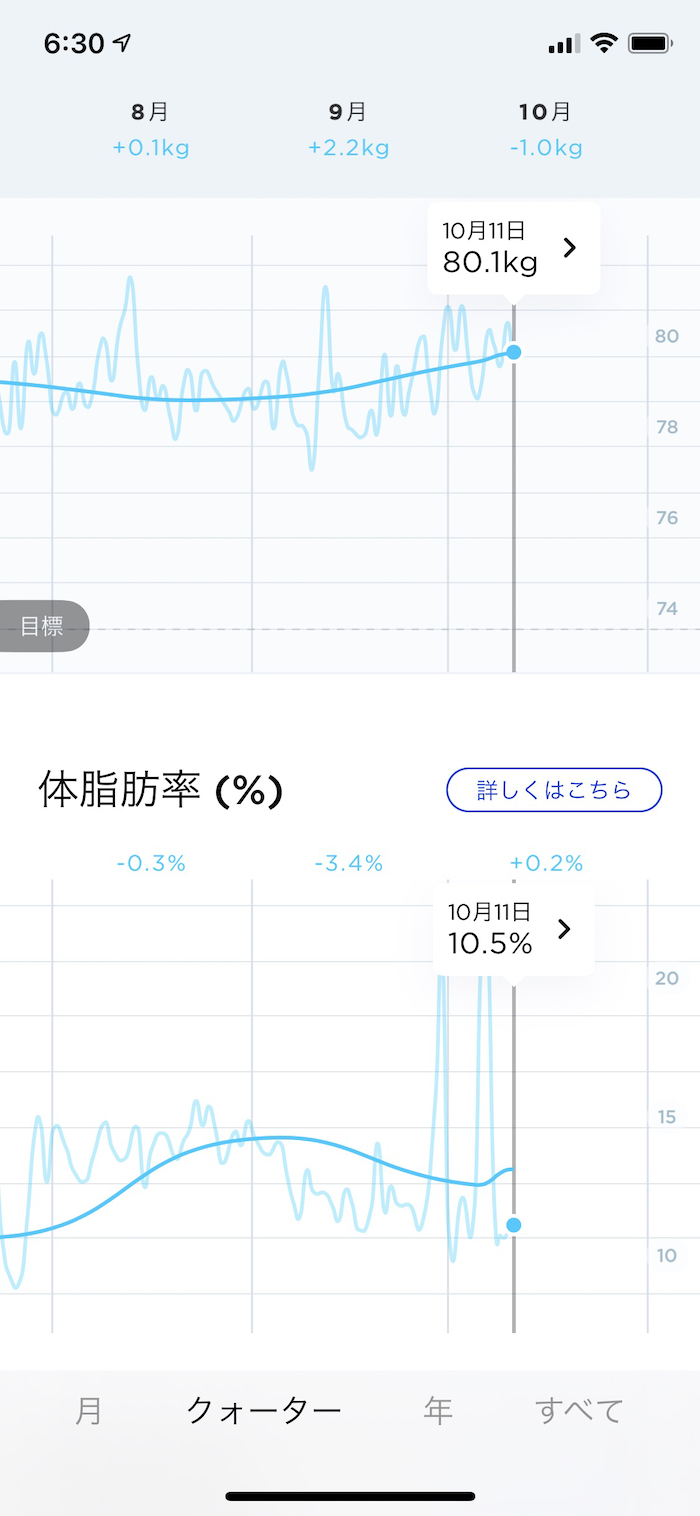700x1516 pixels.
Task: Switch to the 月 view
Action: pos(89,1410)
